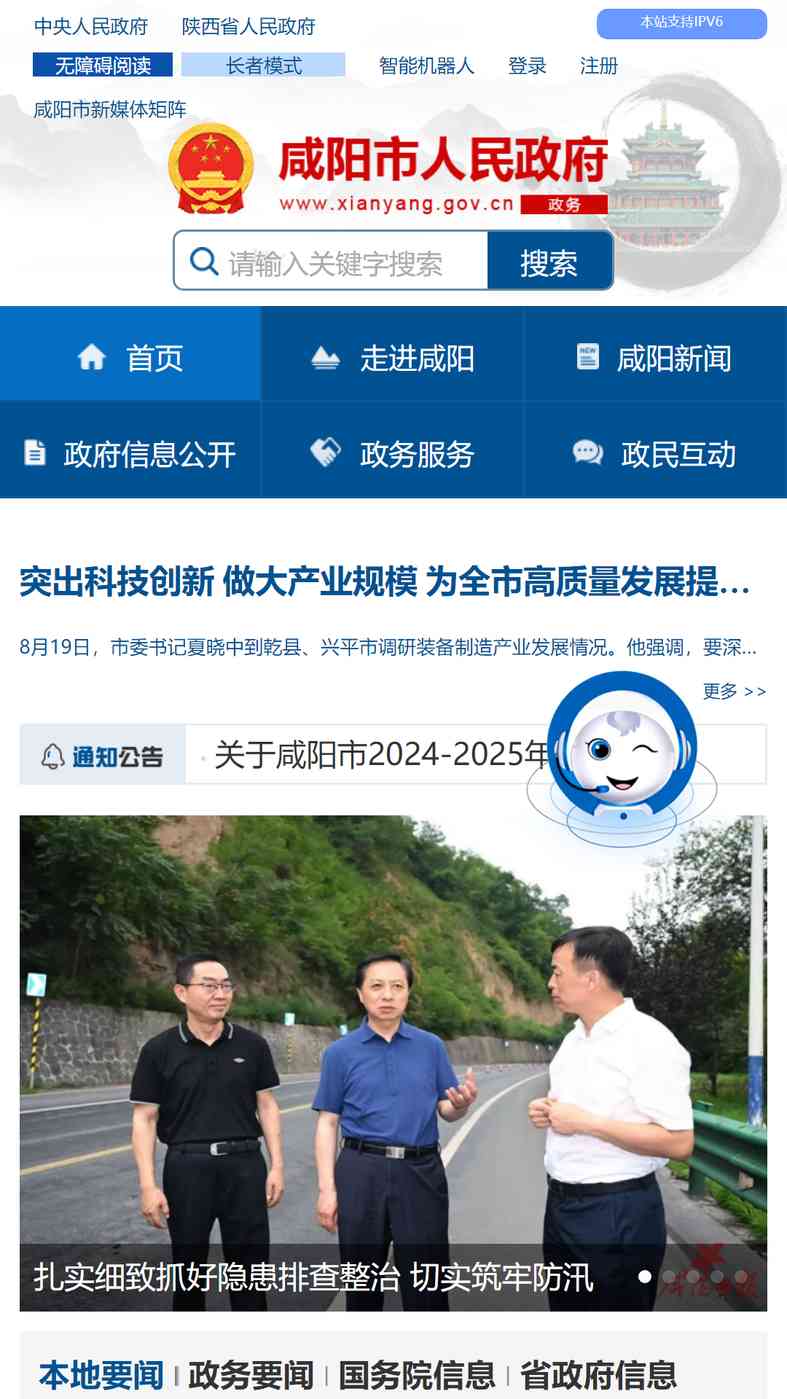Open the 陕西省人民政府 link
The height and width of the screenshot is (1399, 787).
pos(249,27)
